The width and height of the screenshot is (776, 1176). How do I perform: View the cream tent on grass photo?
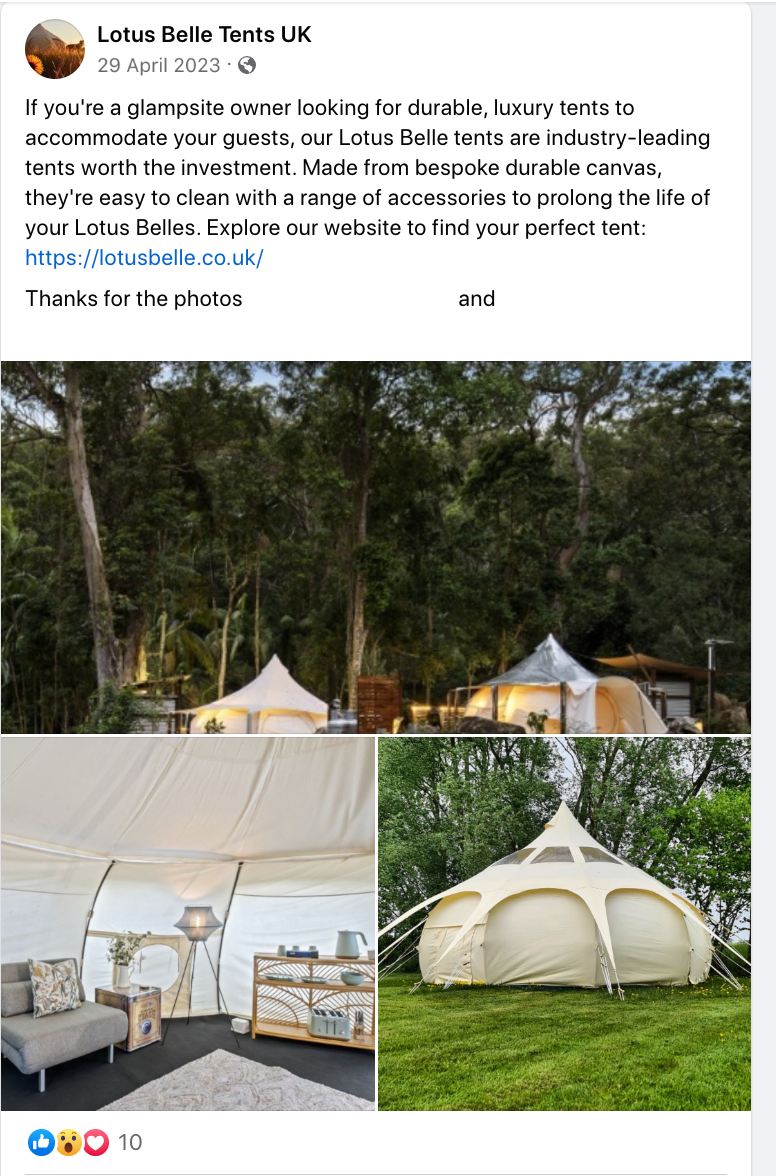point(564,924)
